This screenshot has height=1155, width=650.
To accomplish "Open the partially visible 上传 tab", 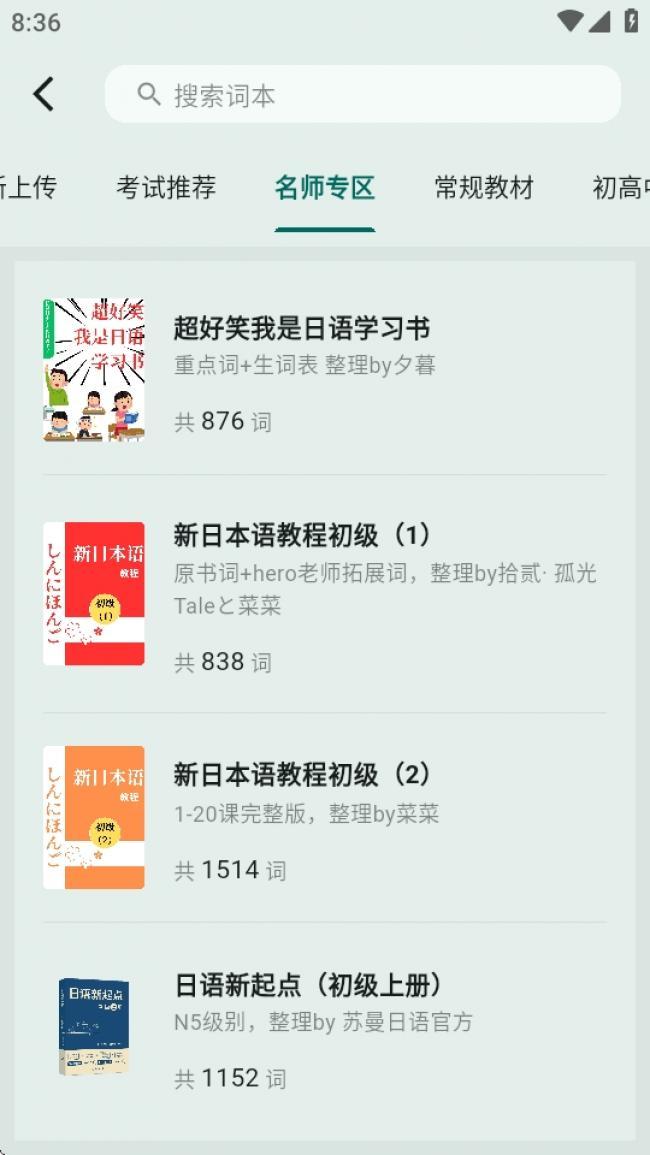I will [x=27, y=188].
